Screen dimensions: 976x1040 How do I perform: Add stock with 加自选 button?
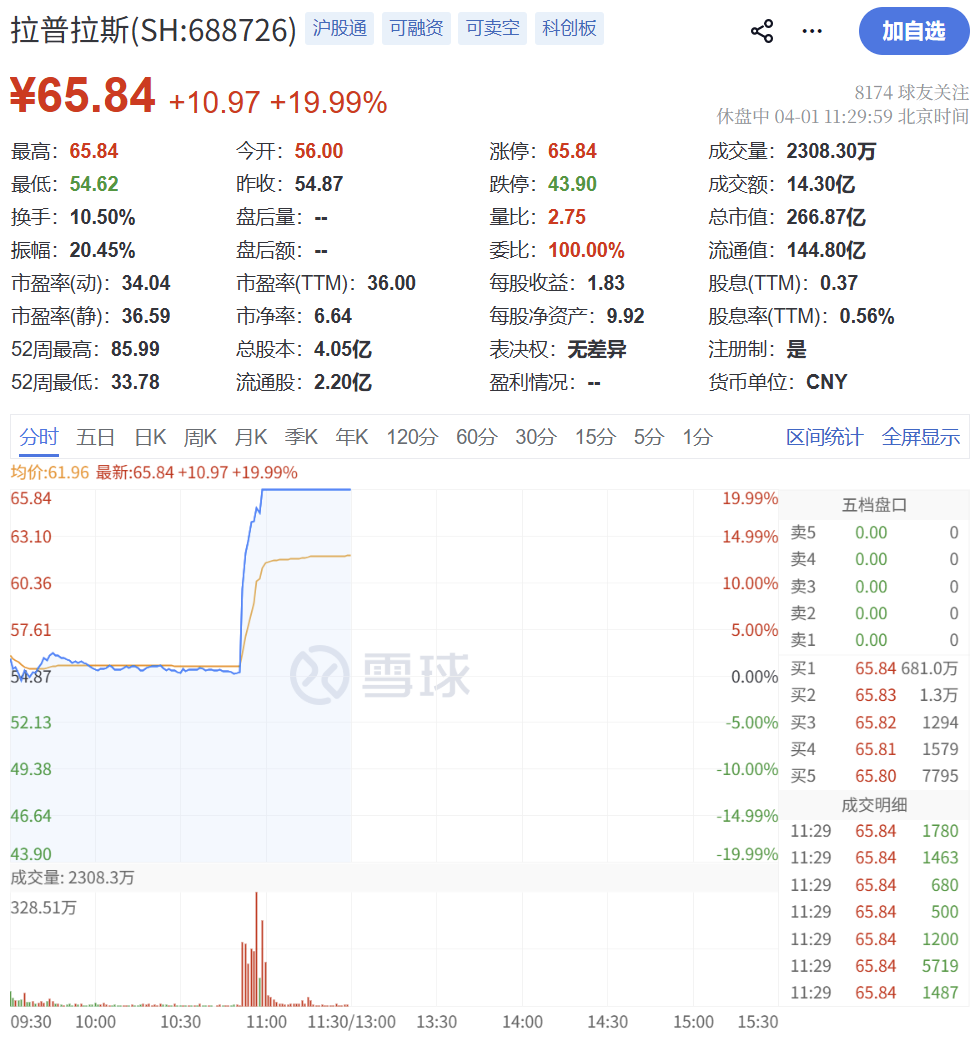913,31
